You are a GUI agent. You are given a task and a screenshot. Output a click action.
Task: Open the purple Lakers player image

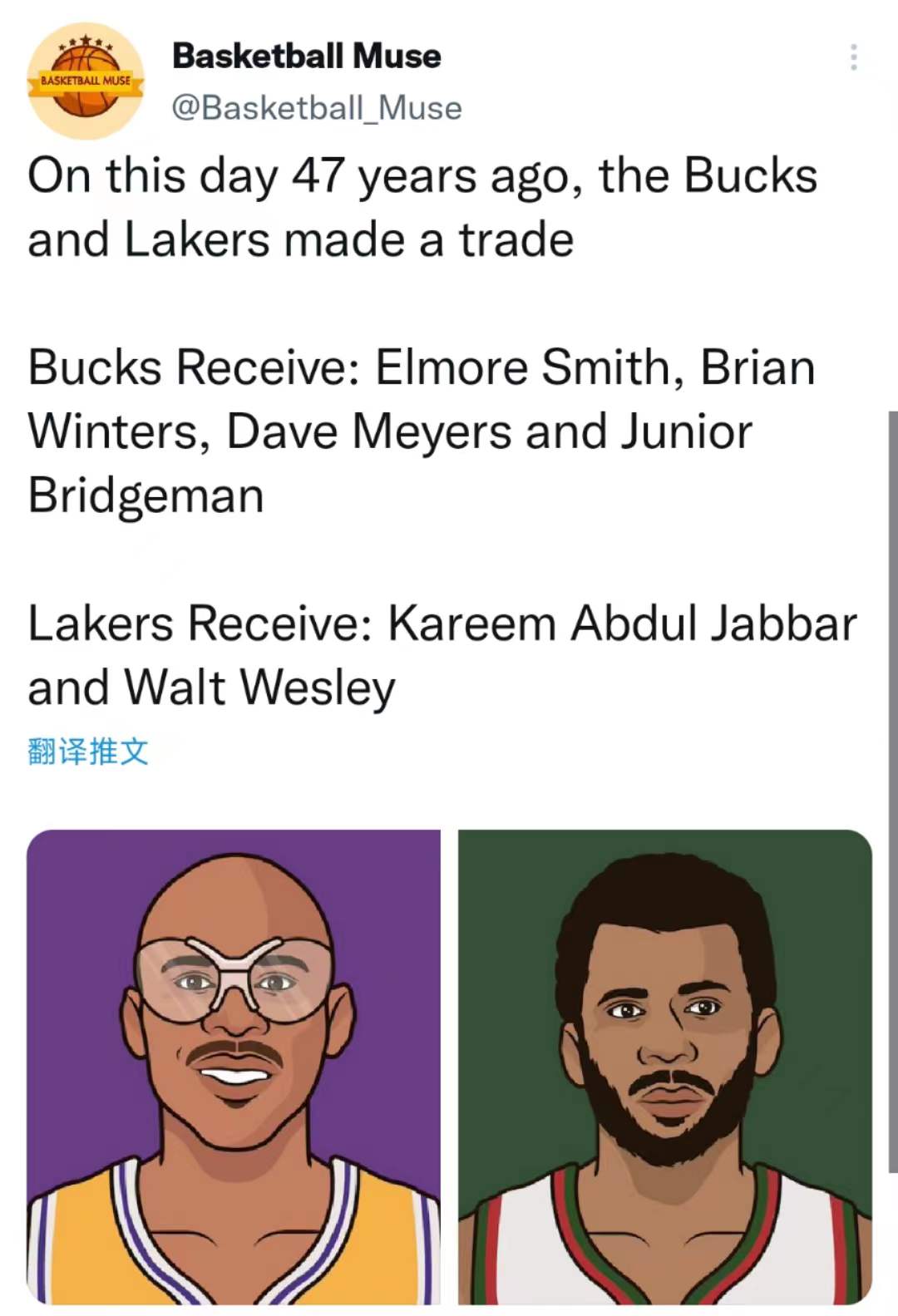[x=234, y=1066]
